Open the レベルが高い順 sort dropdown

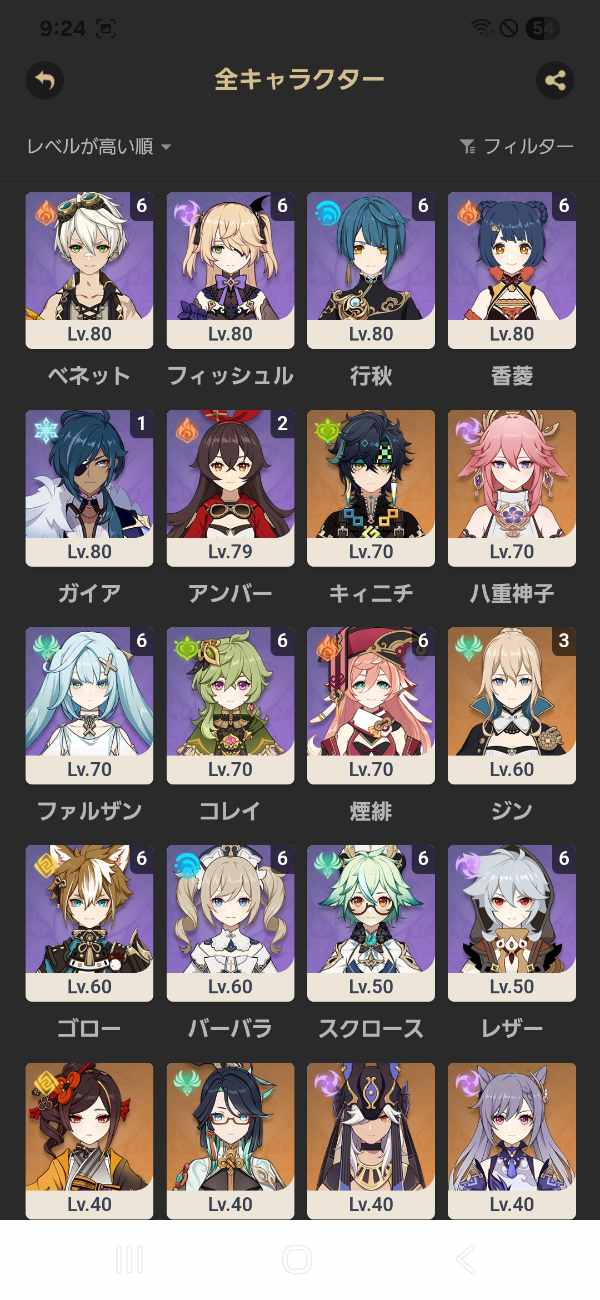coord(99,147)
